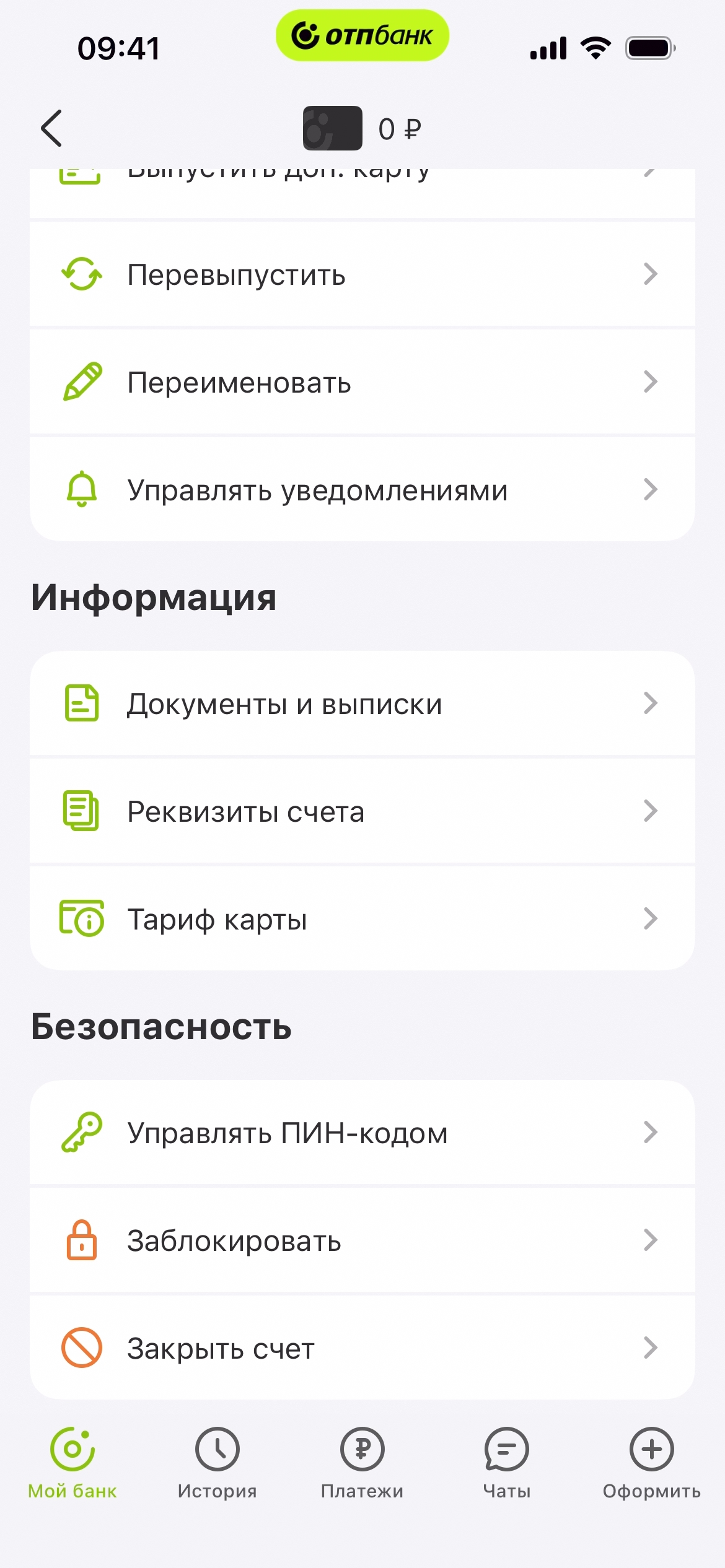Open Управлять уведомлениями settings

click(x=362, y=490)
